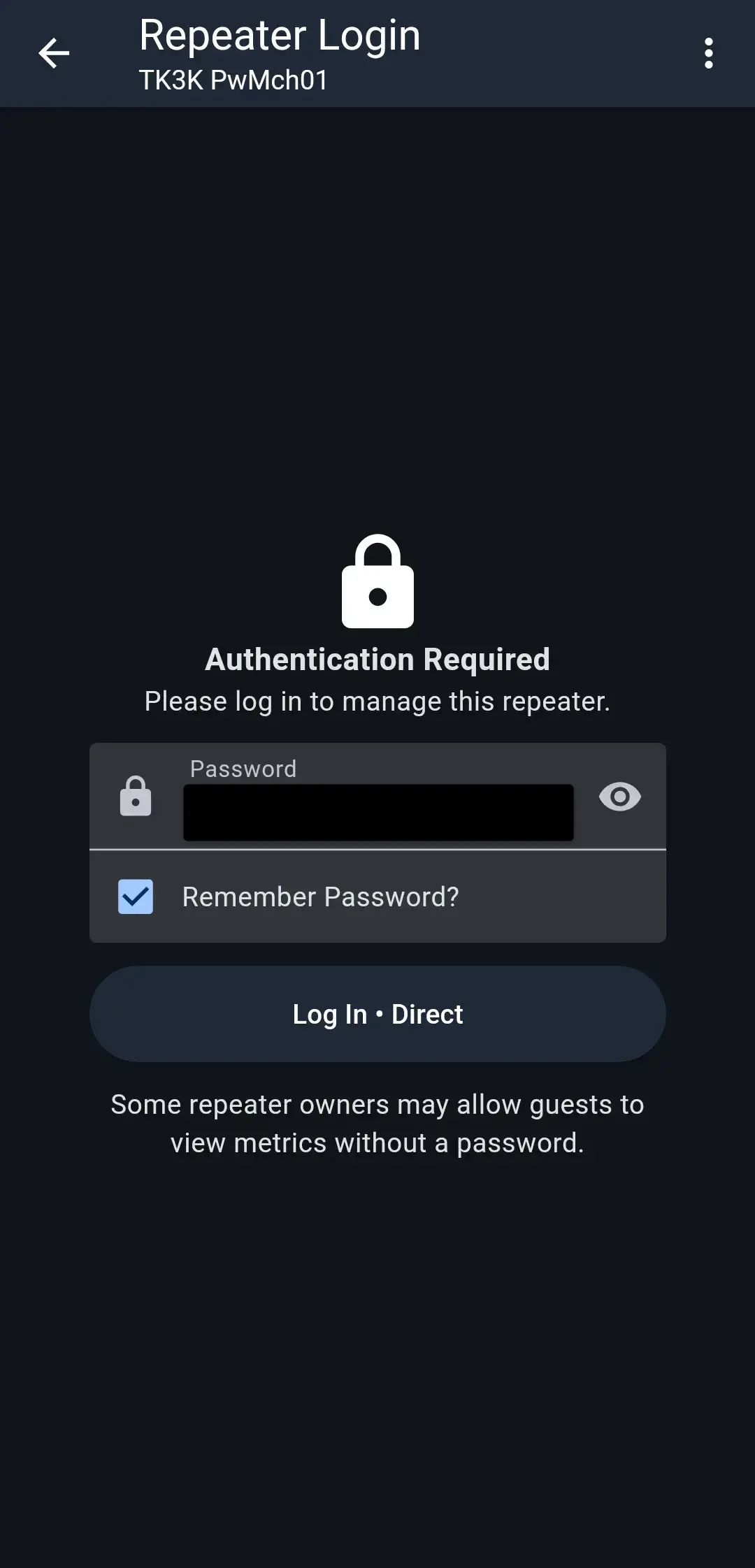Open the overflow menu

click(708, 54)
